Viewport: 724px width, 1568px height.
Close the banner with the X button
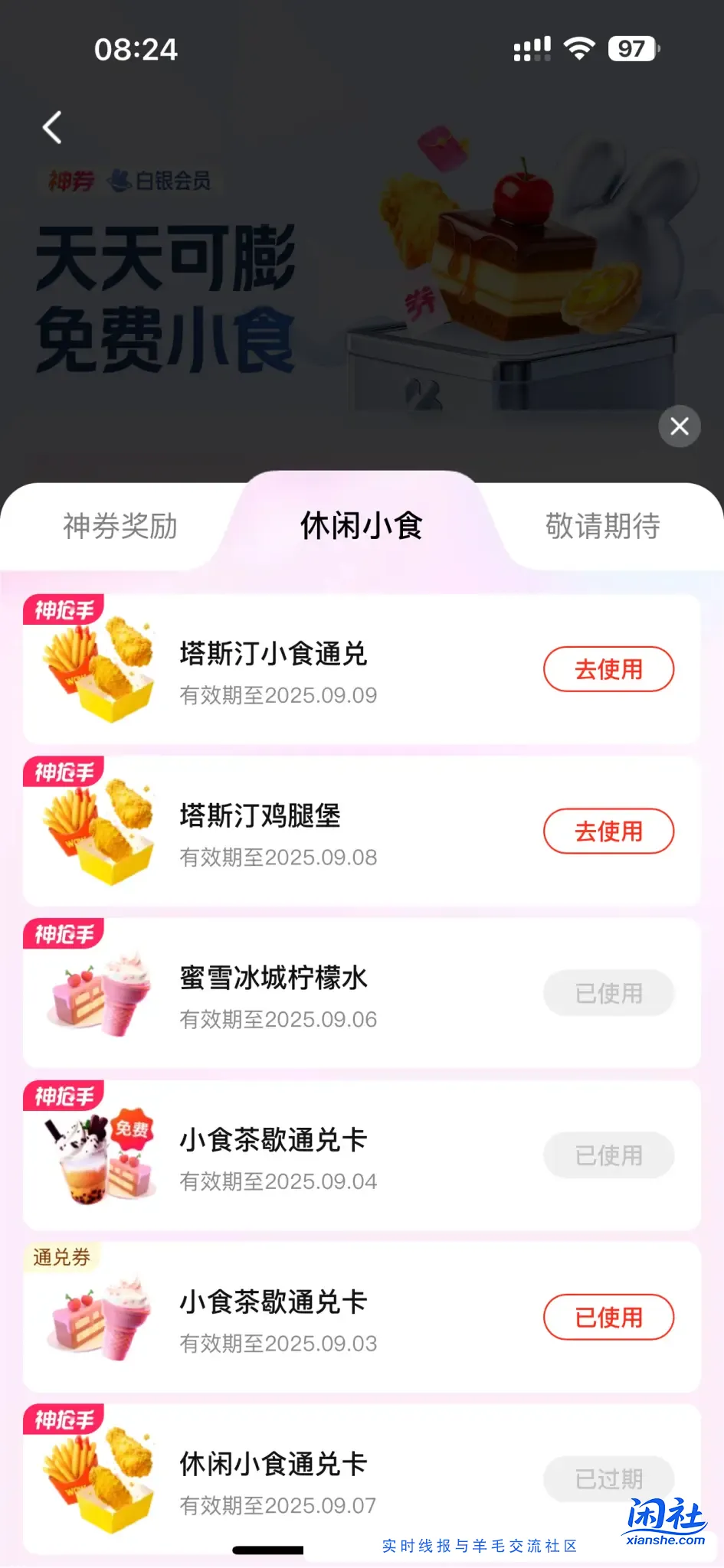click(679, 426)
